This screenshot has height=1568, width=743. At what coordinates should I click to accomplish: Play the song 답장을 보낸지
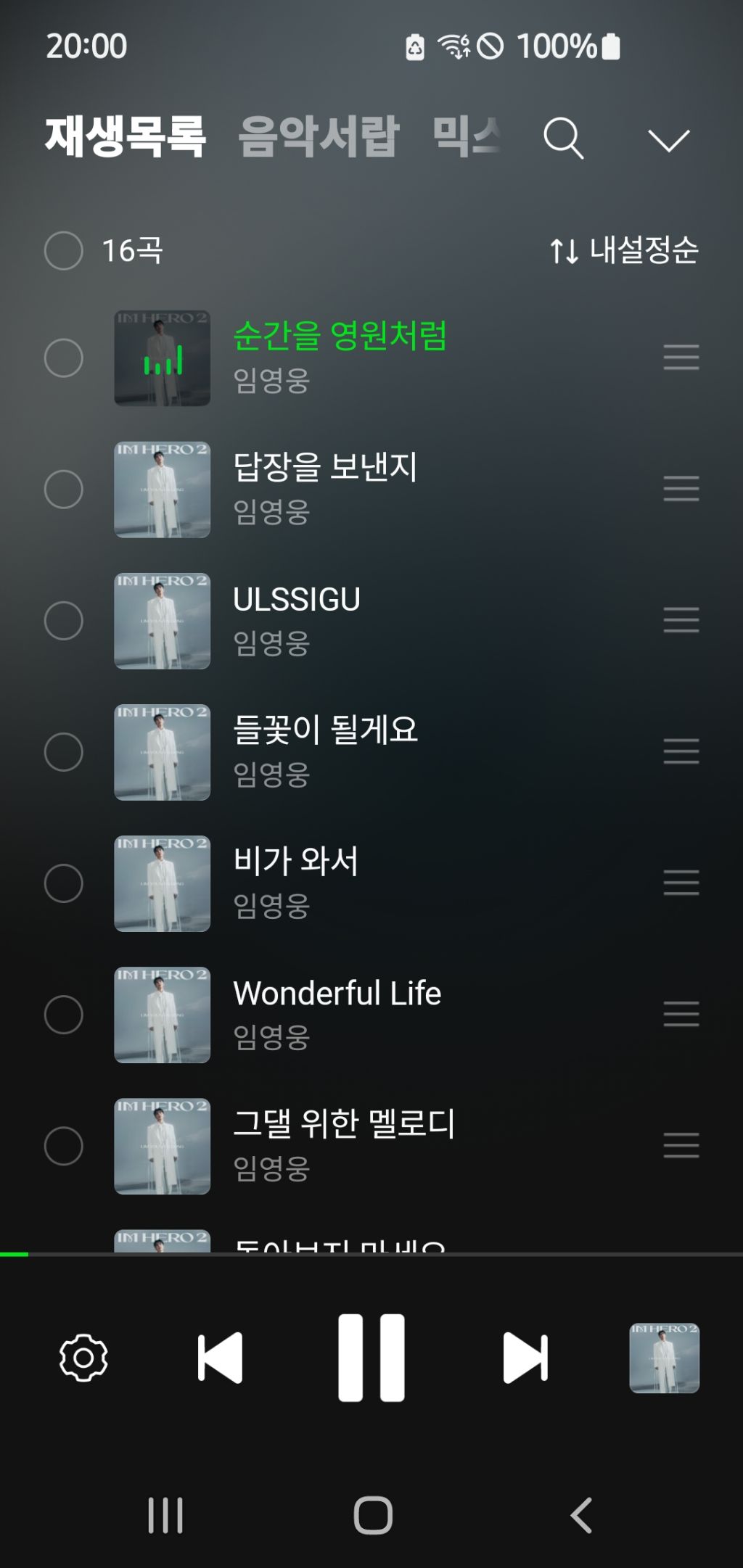point(325,468)
